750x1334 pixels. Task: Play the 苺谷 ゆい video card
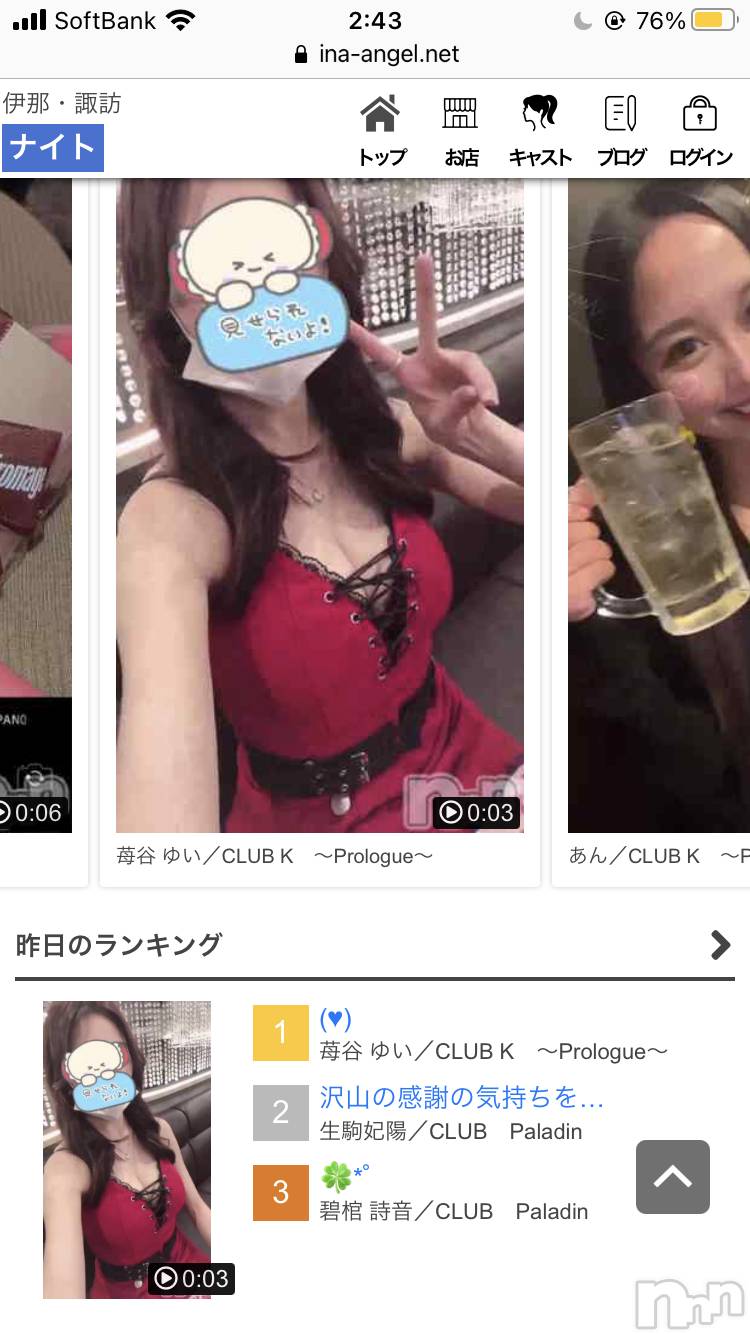[320, 505]
